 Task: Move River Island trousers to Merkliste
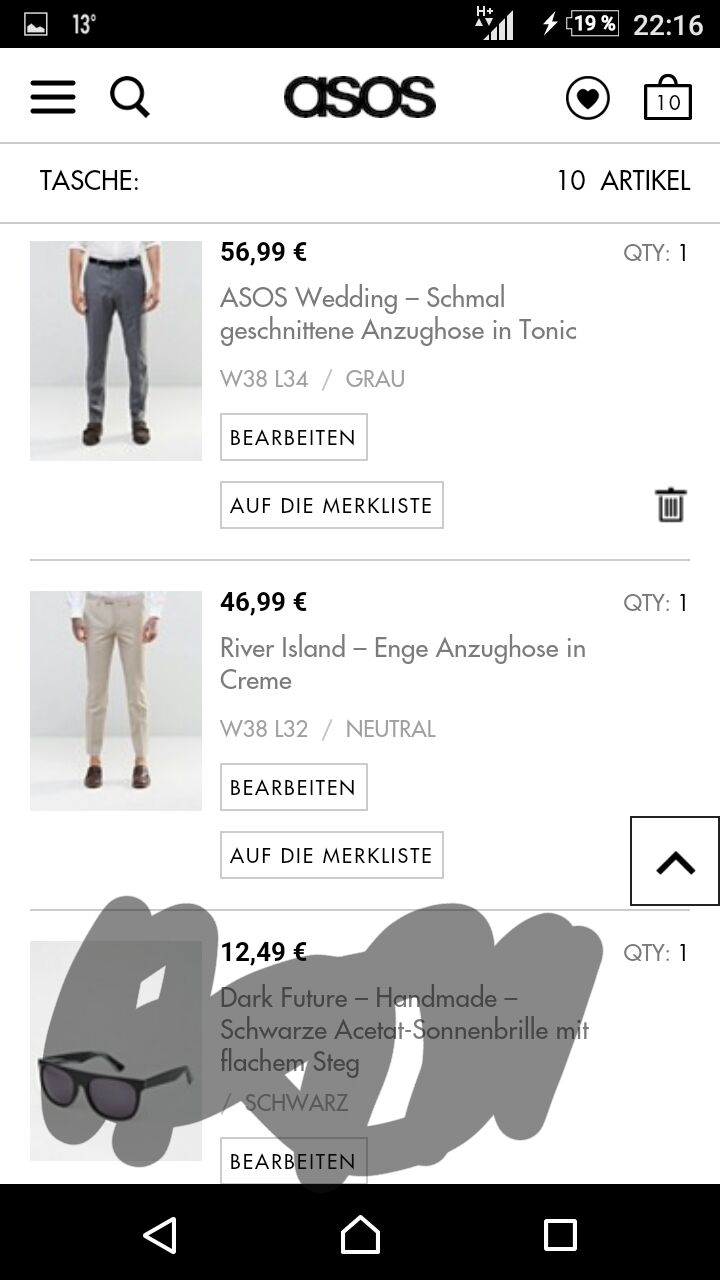tap(331, 855)
